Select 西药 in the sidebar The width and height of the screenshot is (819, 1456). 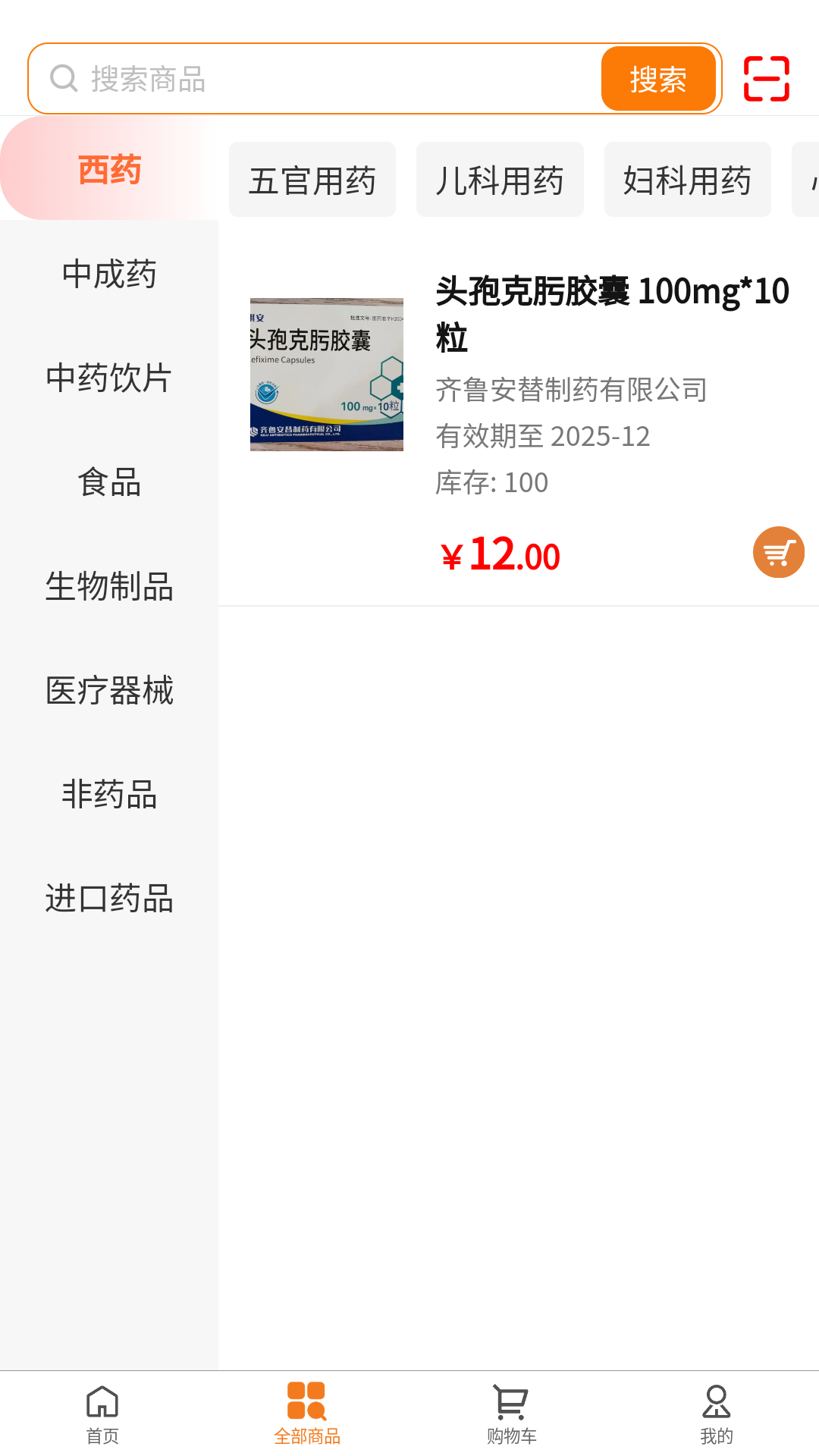[x=109, y=168]
